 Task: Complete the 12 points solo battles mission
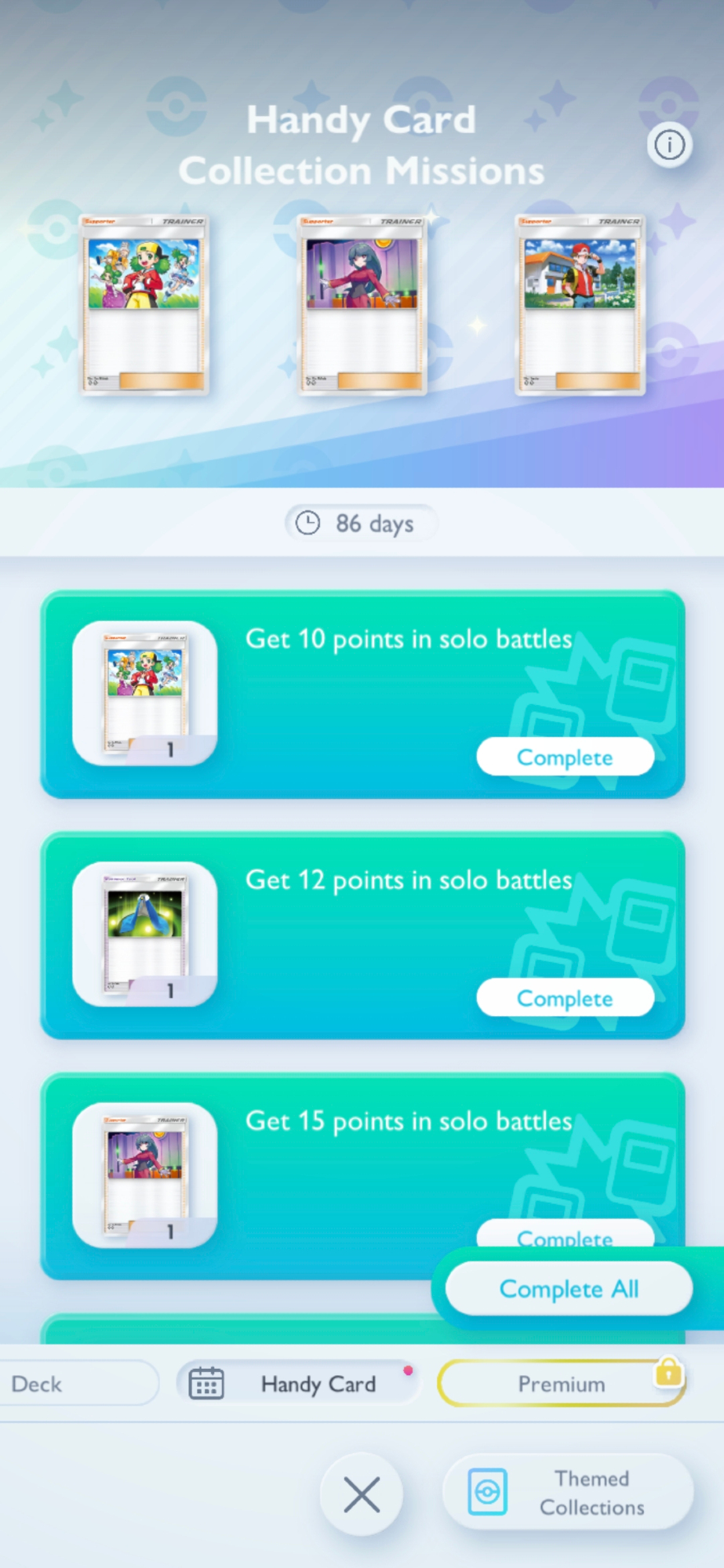click(565, 998)
